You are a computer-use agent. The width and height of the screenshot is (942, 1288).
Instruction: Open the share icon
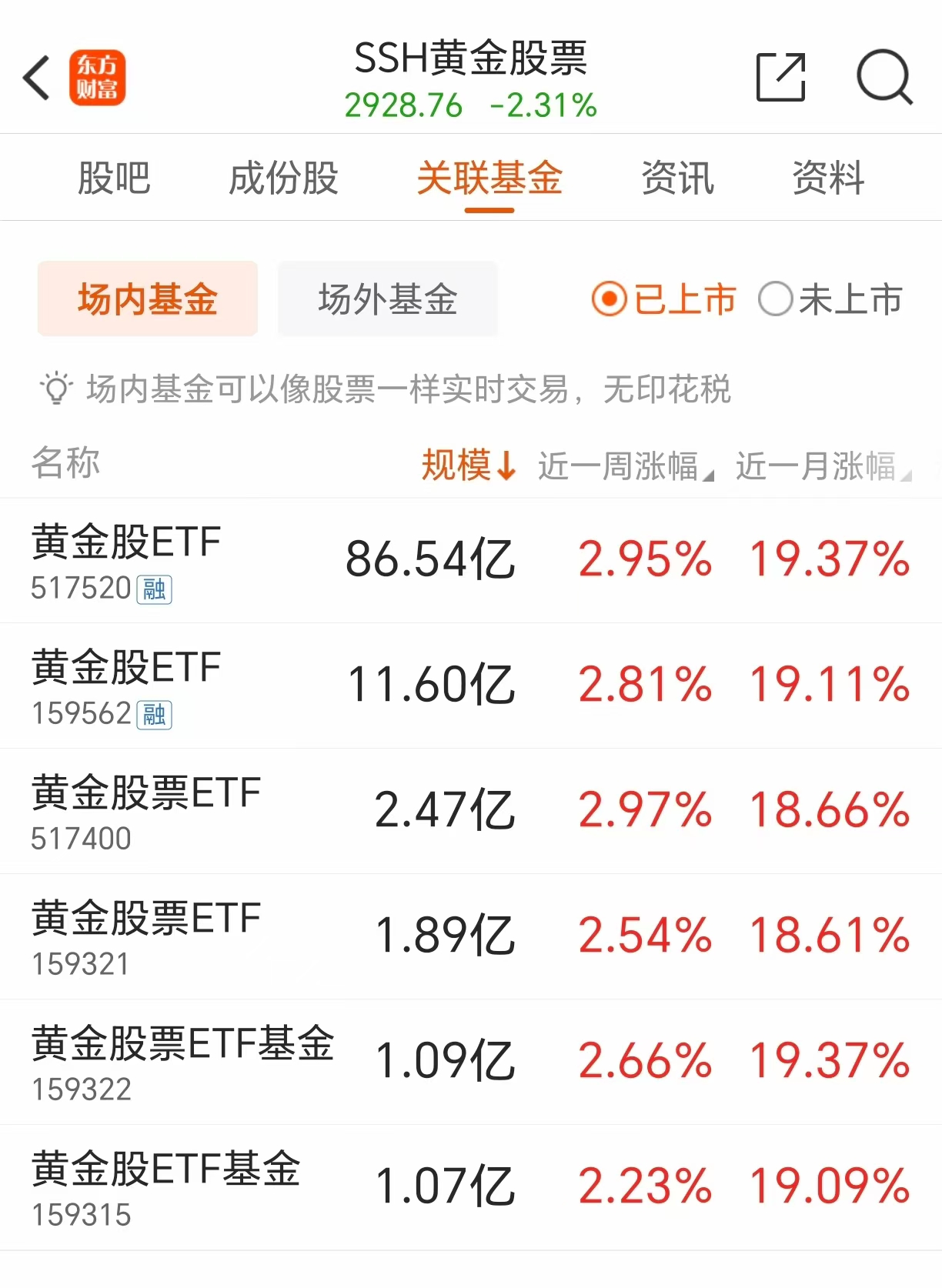780,77
